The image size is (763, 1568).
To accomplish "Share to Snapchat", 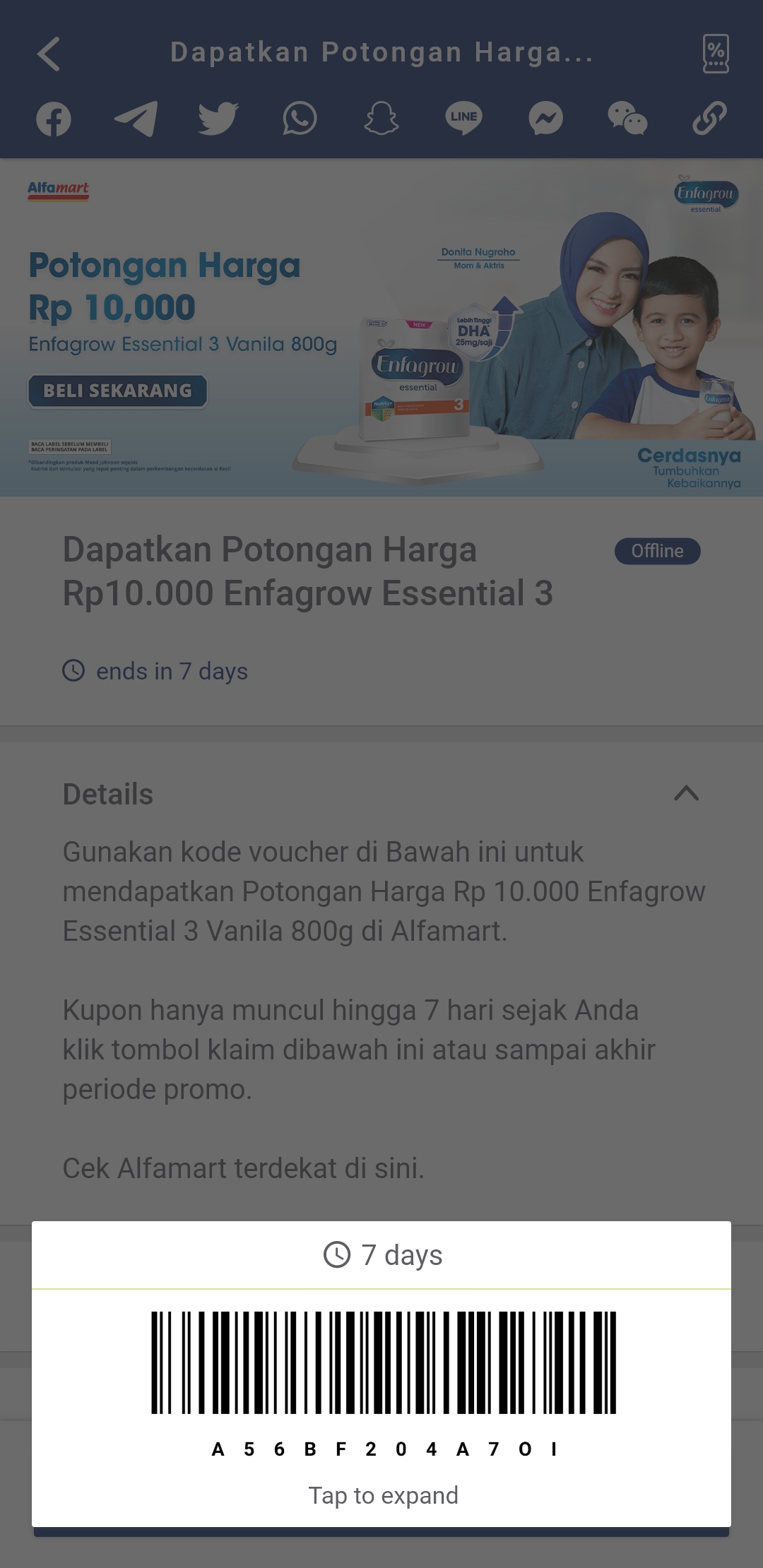I will (x=381, y=118).
